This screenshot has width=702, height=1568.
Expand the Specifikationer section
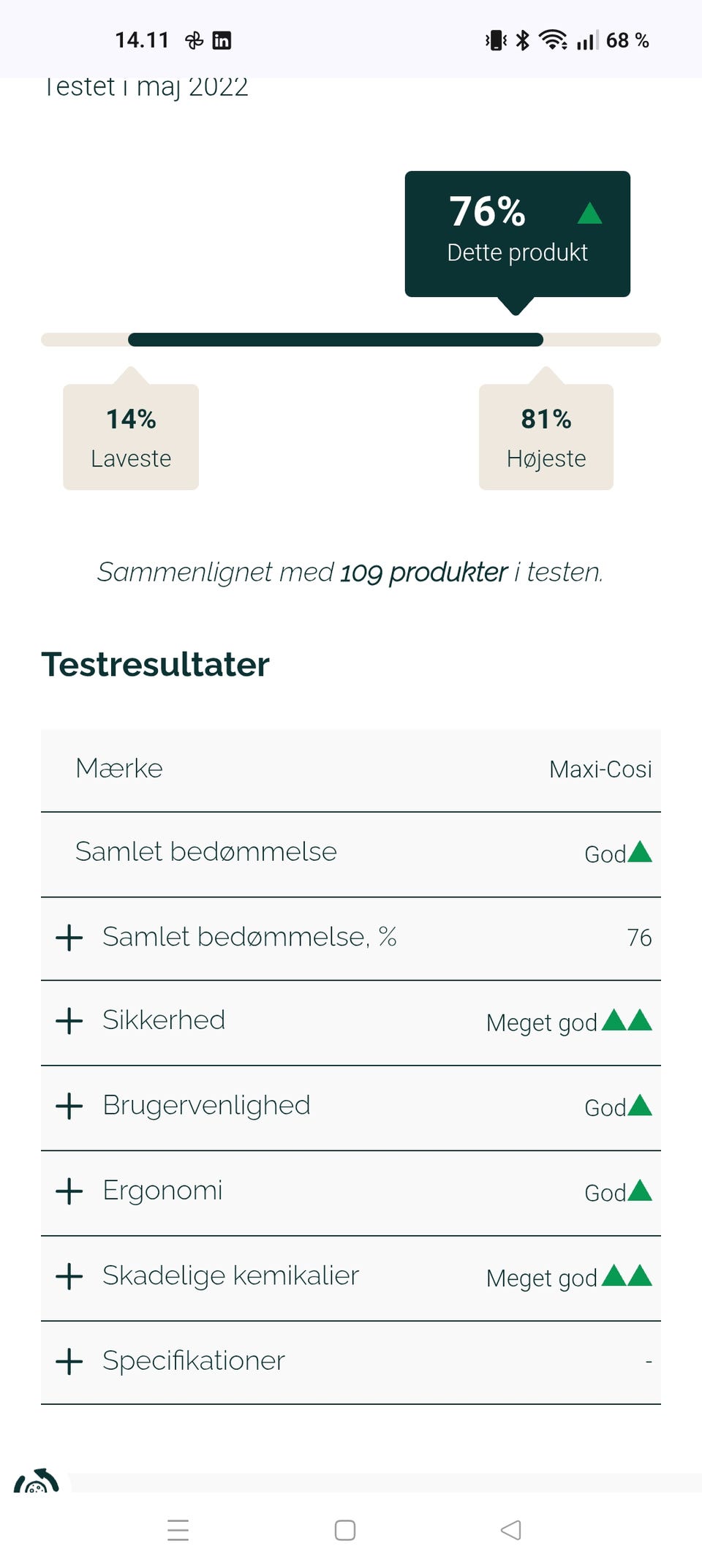pyautogui.click(x=69, y=1361)
